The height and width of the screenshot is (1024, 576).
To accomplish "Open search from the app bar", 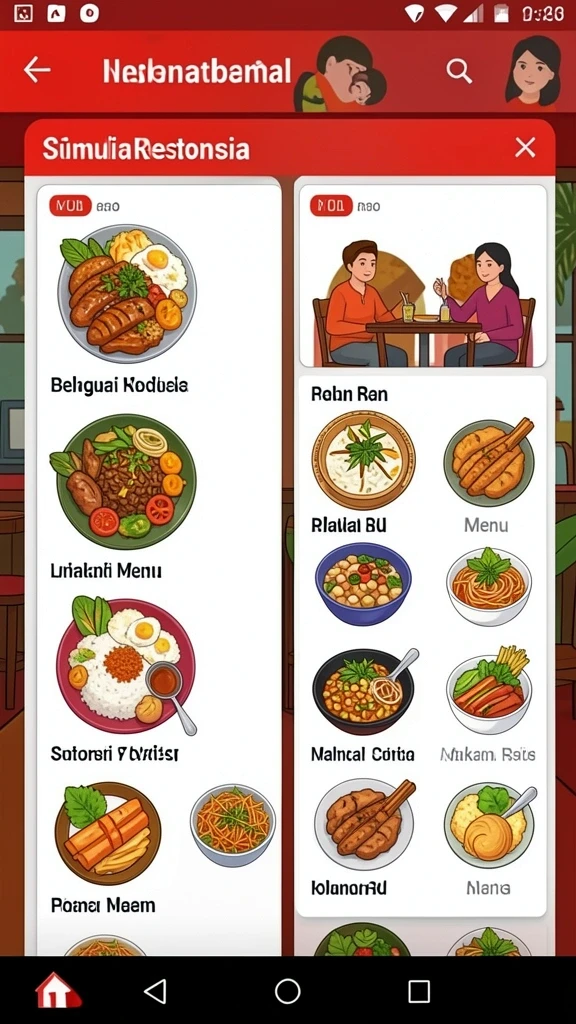I will point(458,71).
